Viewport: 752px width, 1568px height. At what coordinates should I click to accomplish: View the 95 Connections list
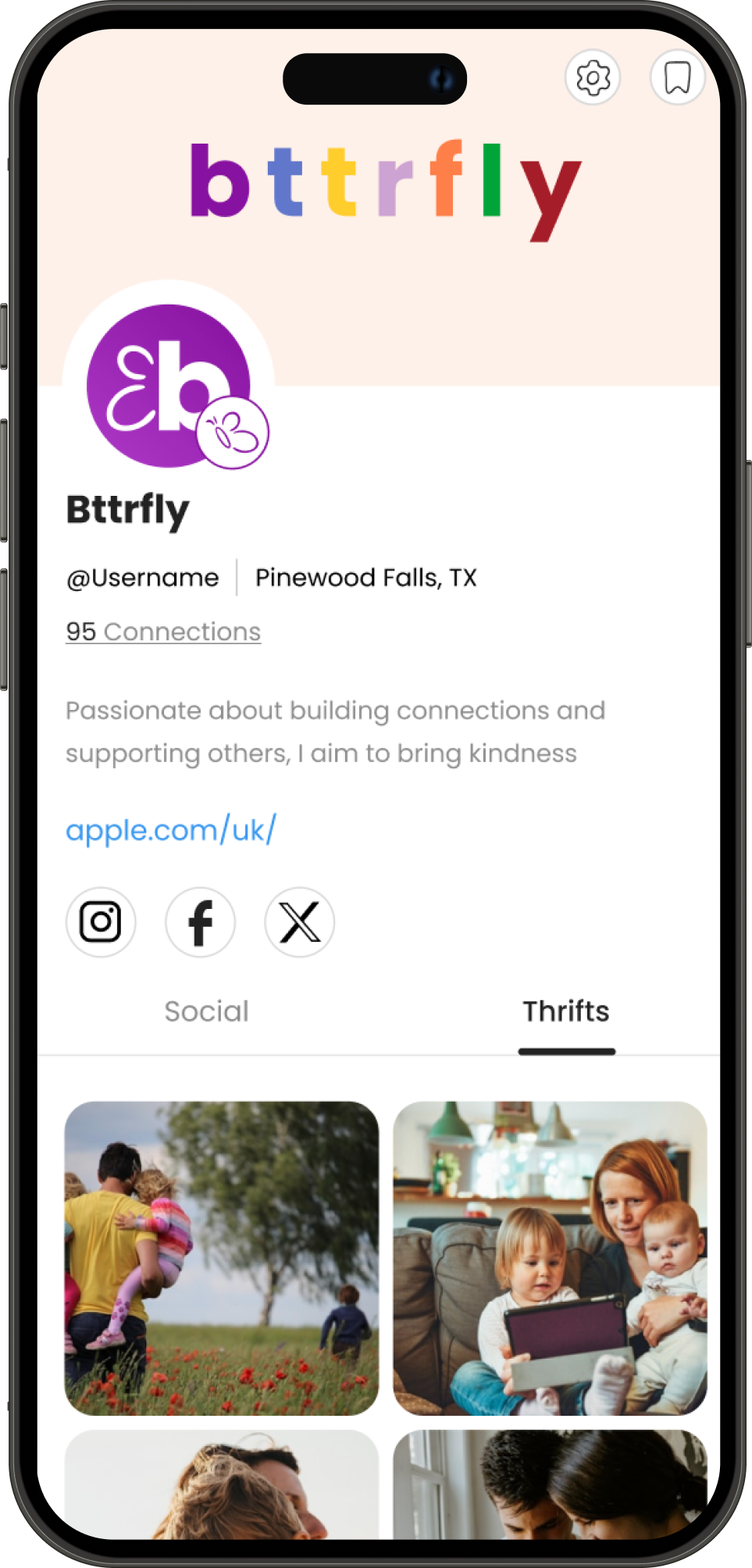(x=163, y=632)
